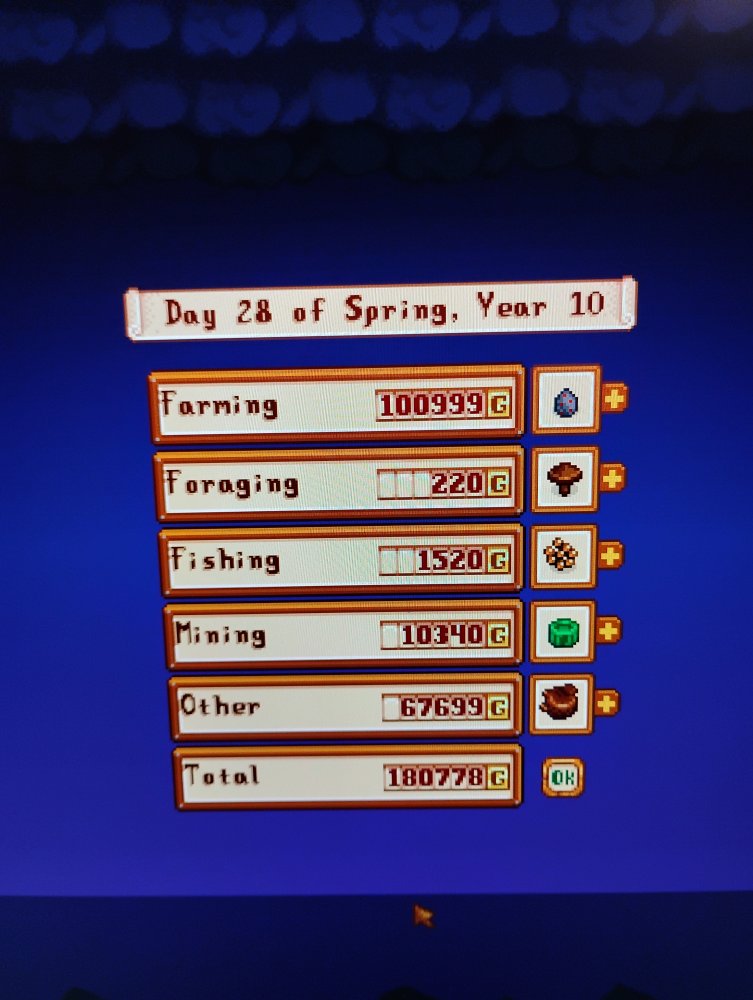The height and width of the screenshot is (1000, 753).
Task: Expand the Other earnings details
Action: pyautogui.click(x=606, y=703)
